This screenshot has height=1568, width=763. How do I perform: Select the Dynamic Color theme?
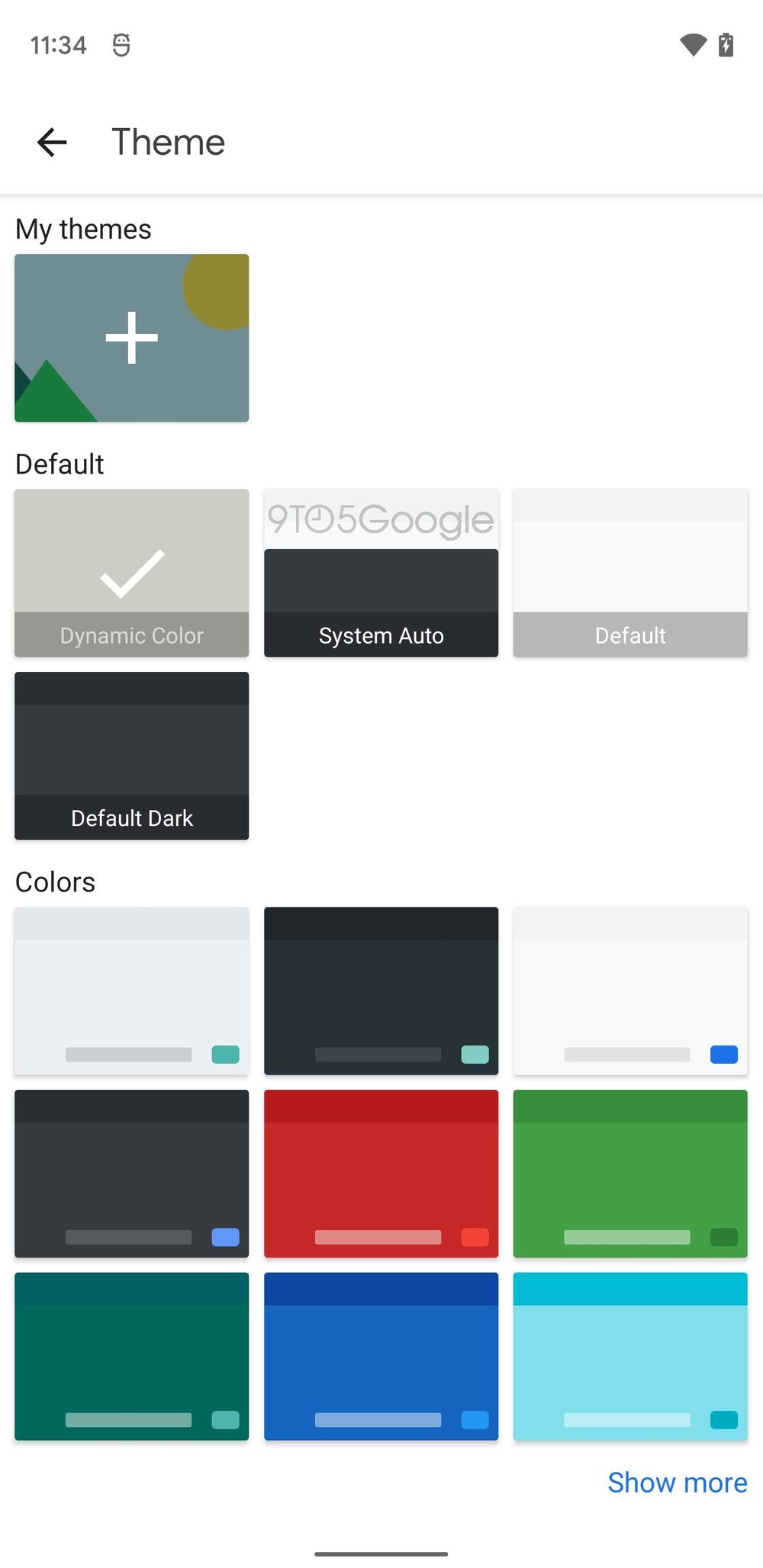click(x=132, y=573)
